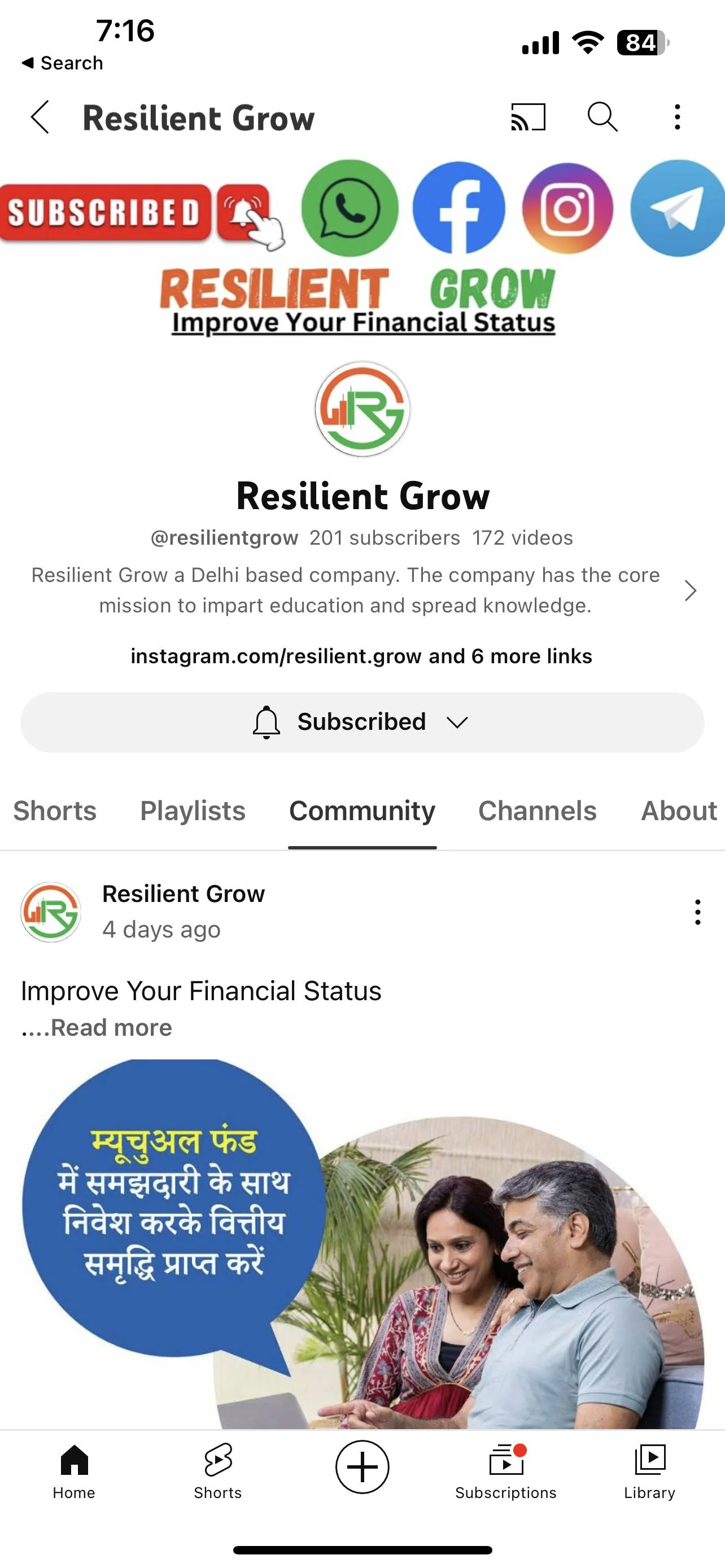This screenshot has width=725, height=1568.
Task: Open the cast to device icon
Action: click(x=528, y=117)
